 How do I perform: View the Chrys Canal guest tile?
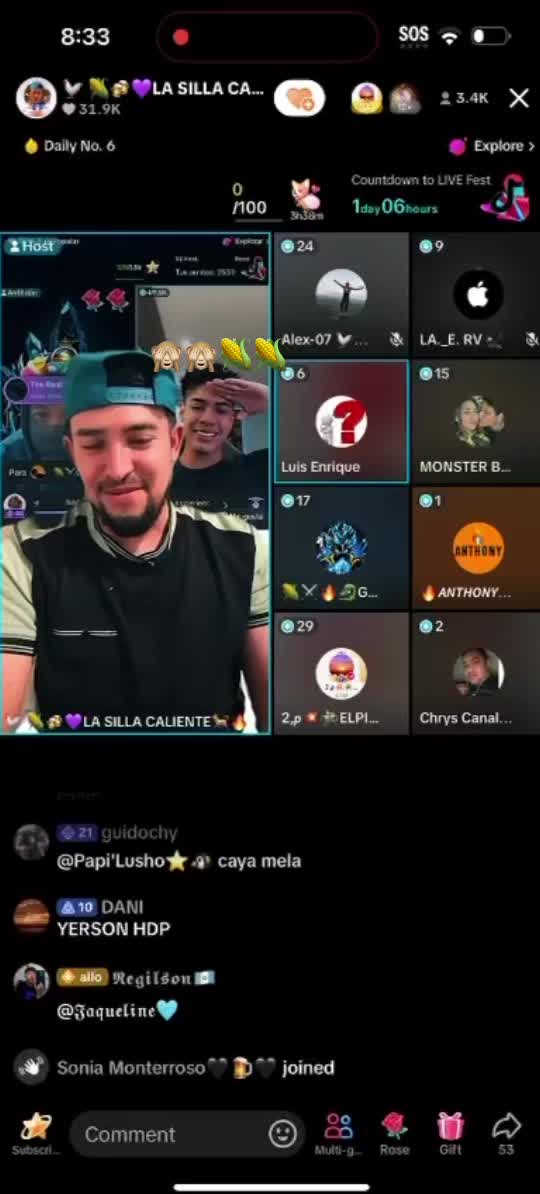coord(475,674)
